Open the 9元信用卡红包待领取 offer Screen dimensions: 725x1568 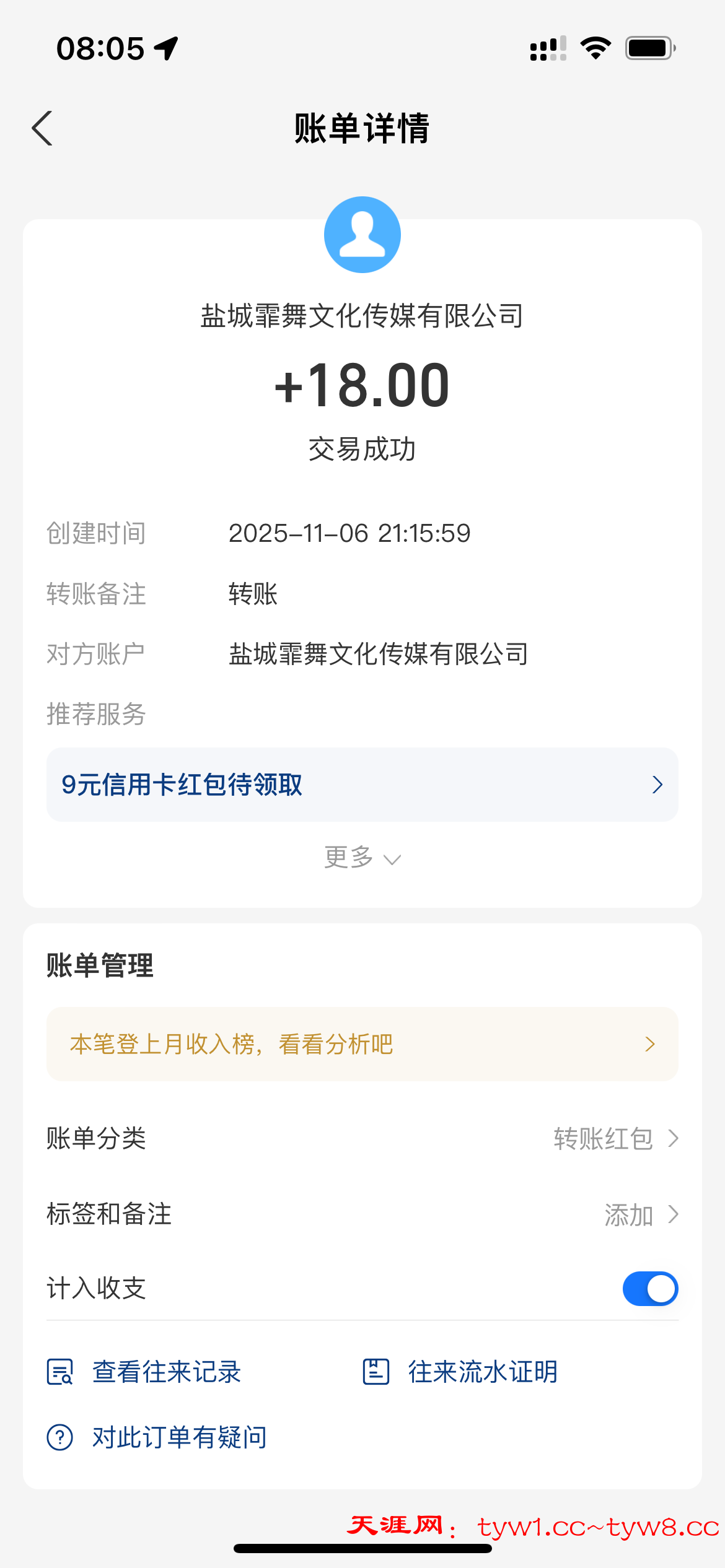click(362, 785)
